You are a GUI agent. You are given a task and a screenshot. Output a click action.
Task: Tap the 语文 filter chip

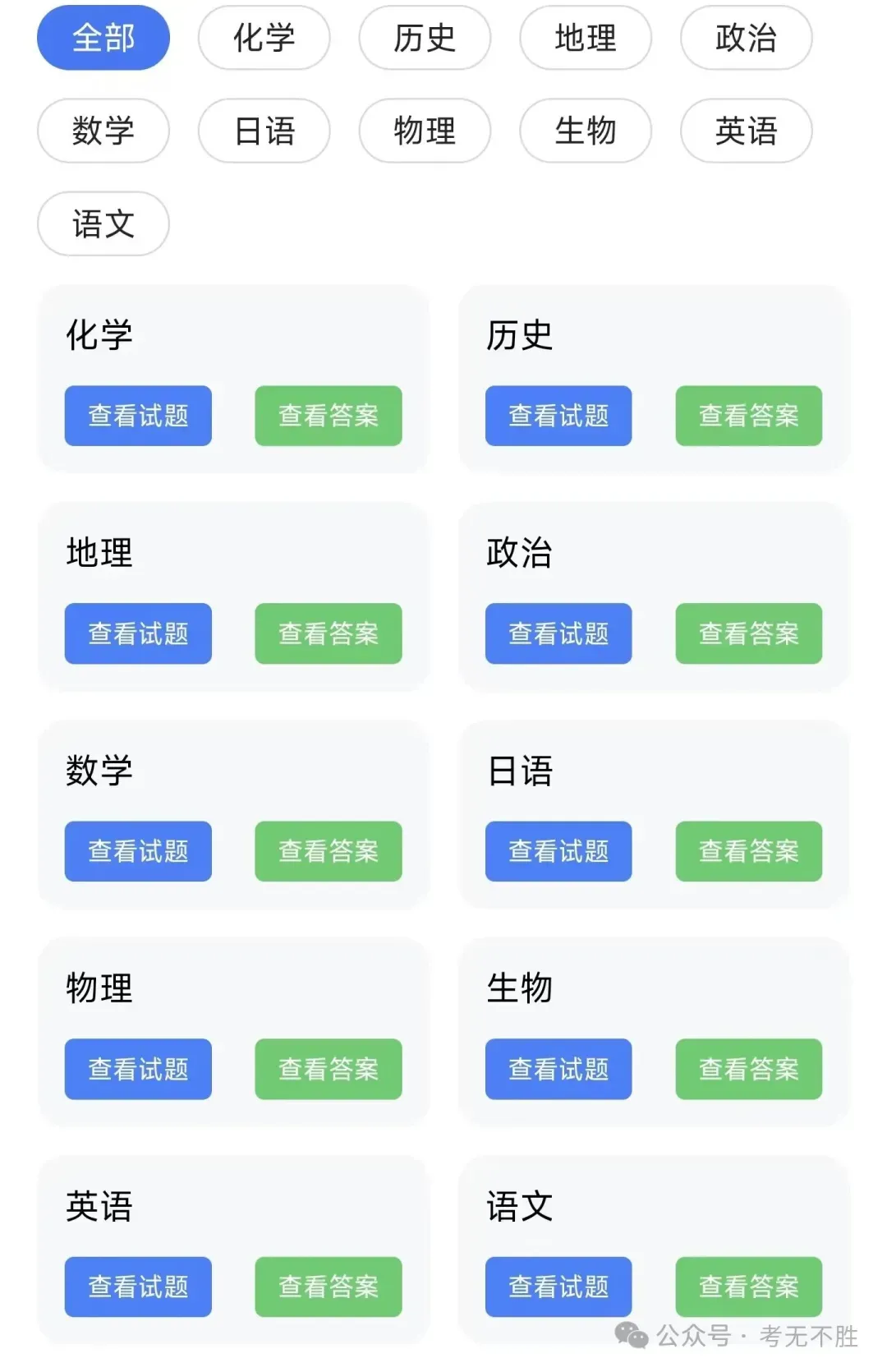point(103,223)
